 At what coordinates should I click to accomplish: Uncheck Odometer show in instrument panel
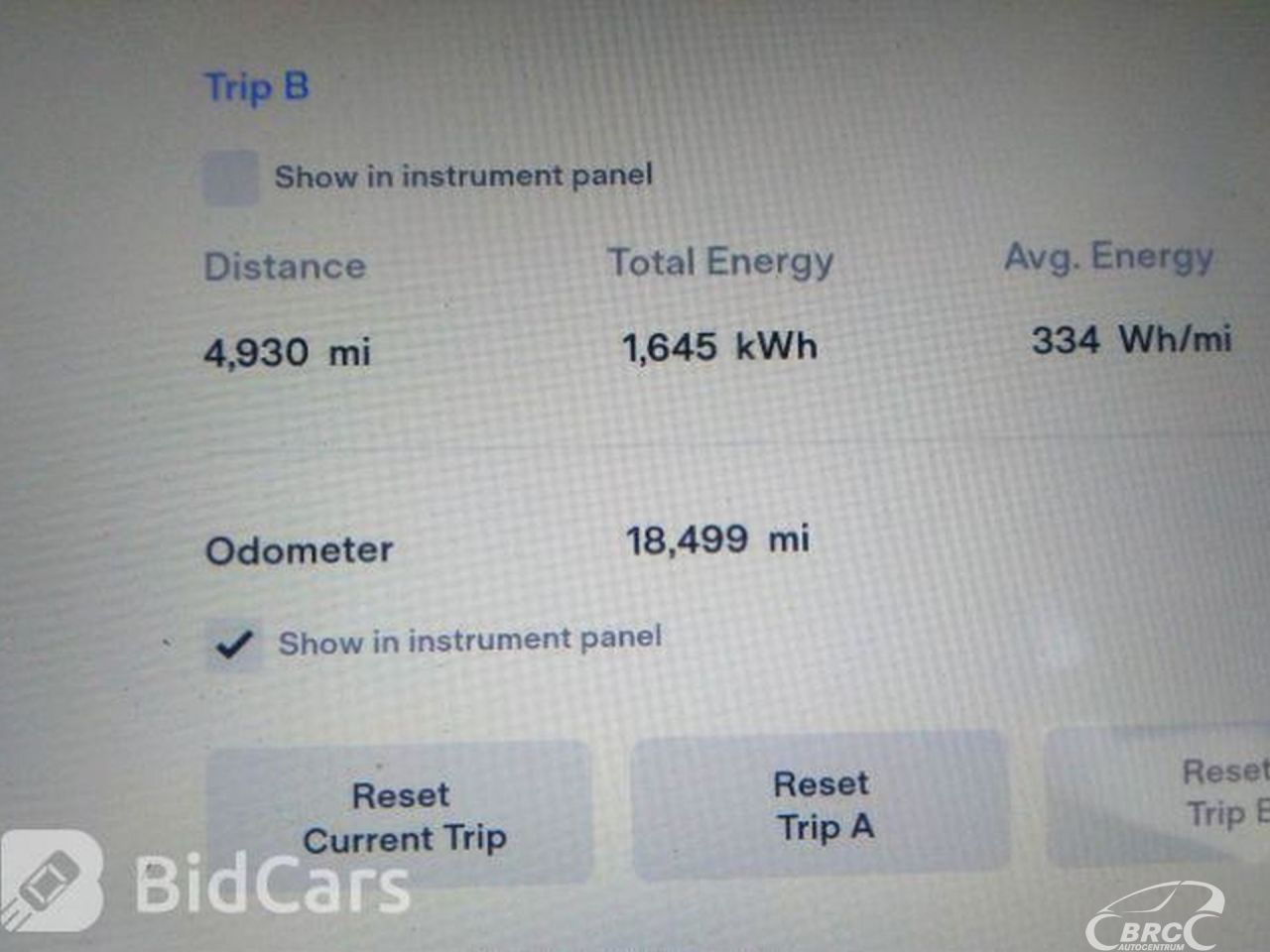tap(234, 645)
